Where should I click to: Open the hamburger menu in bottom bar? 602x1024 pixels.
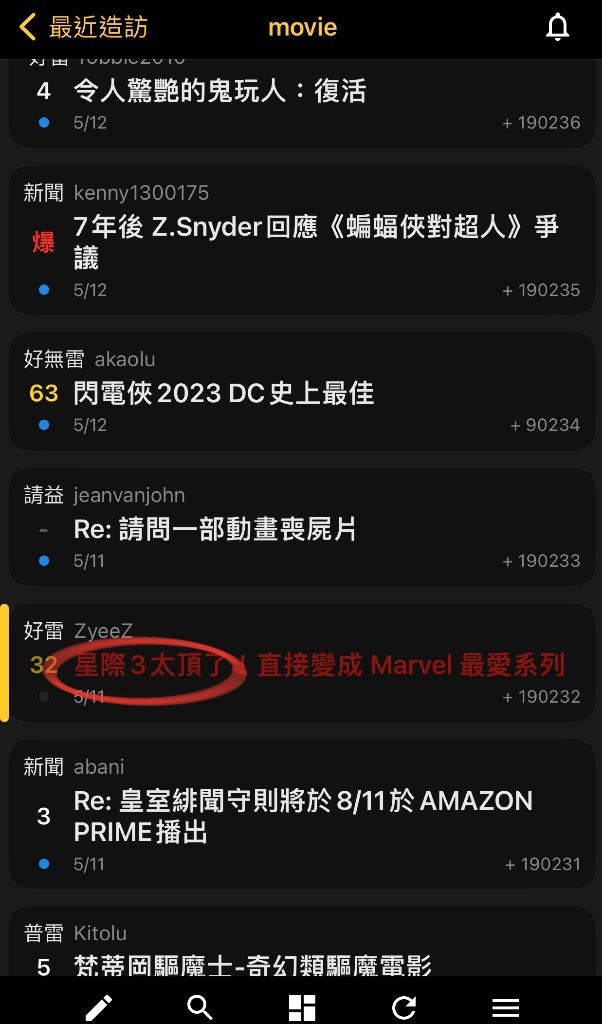tap(505, 1008)
